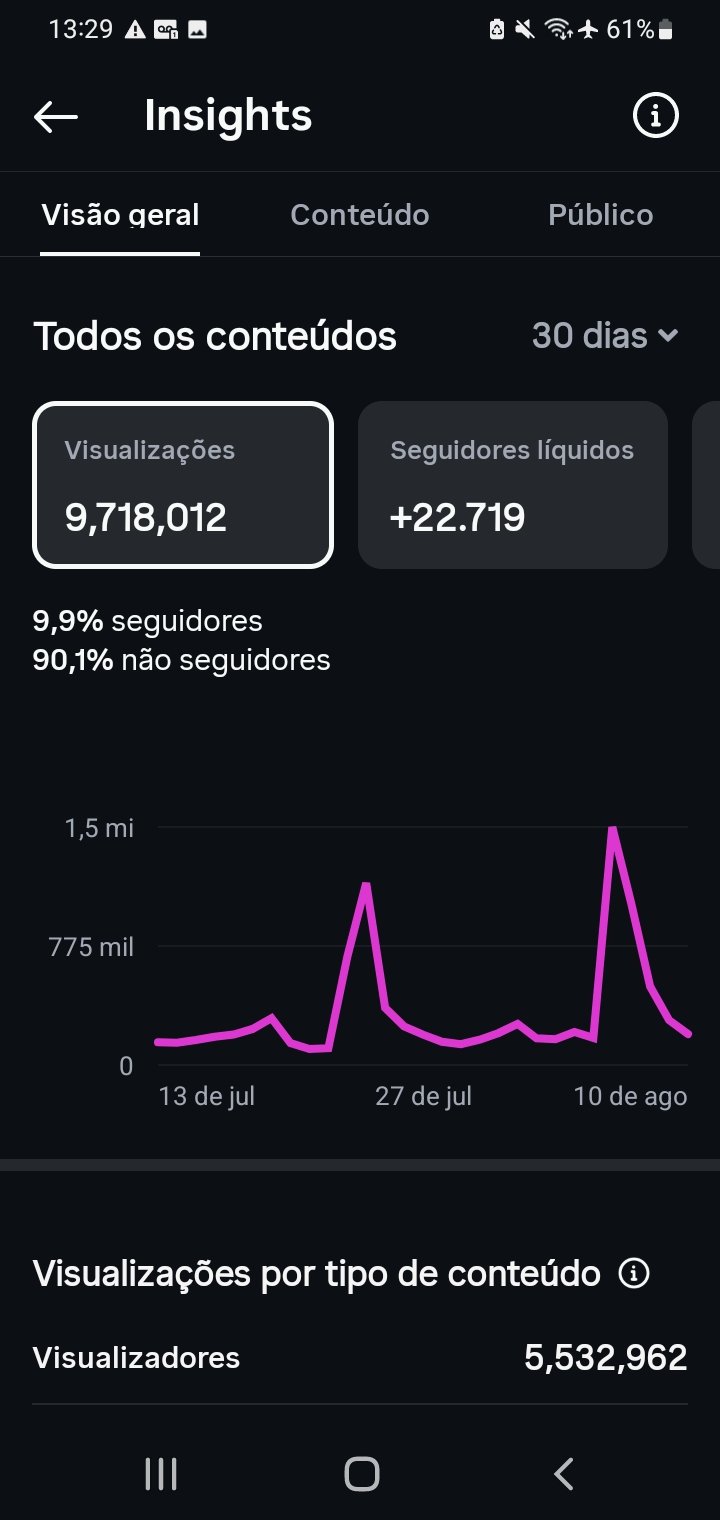Select the Visualizações metric card
Screen dimensions: 720x1520
pos(183,485)
